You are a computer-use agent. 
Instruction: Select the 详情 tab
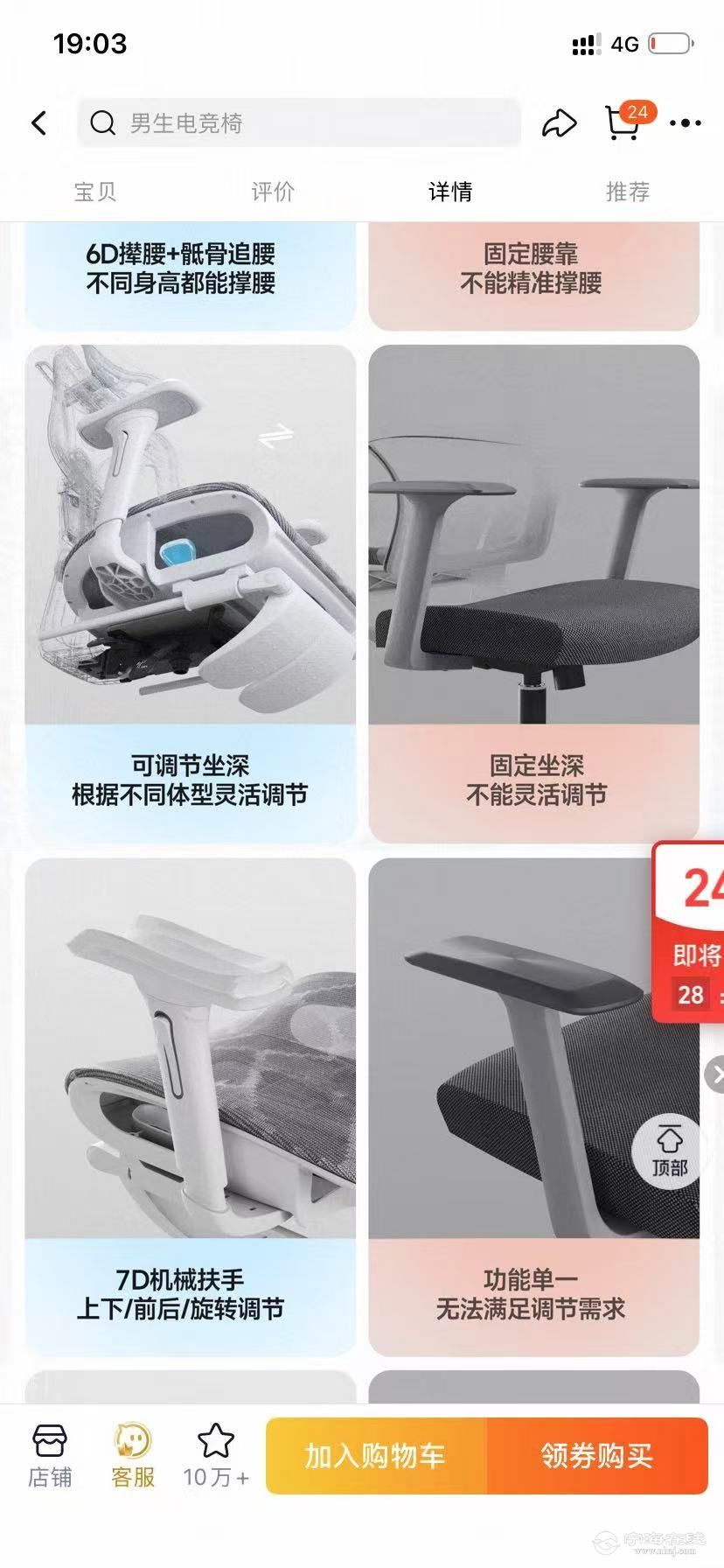tap(450, 192)
